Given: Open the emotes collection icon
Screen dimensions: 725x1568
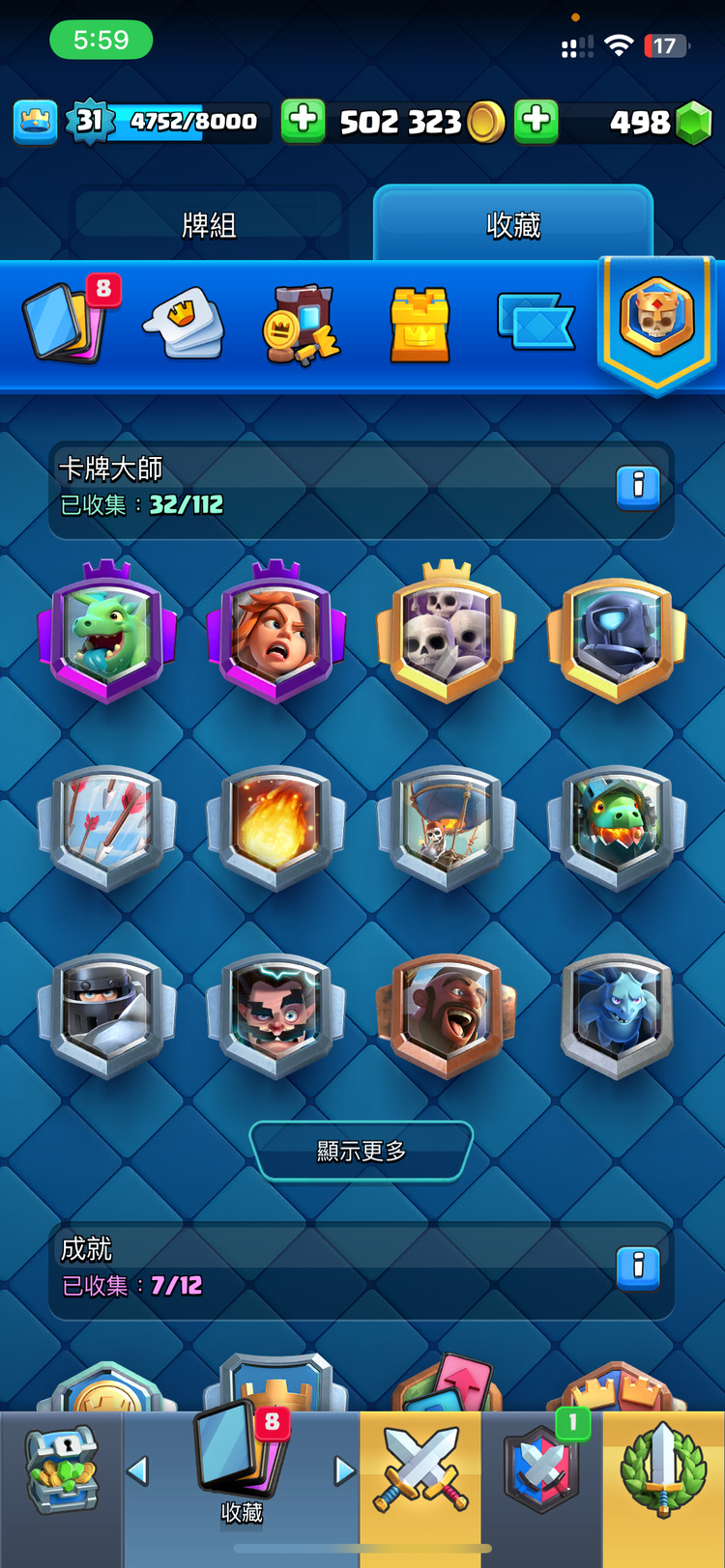Looking at the screenshot, I should click(184, 322).
